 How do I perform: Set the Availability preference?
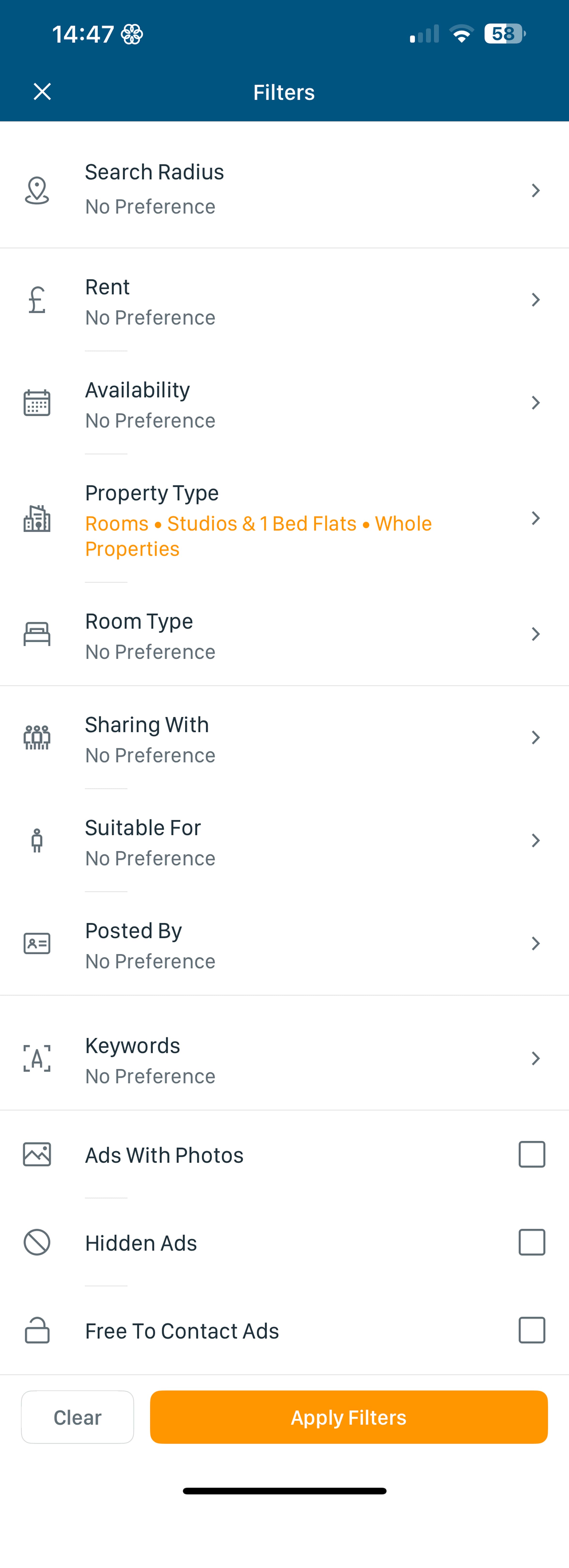[x=284, y=404]
